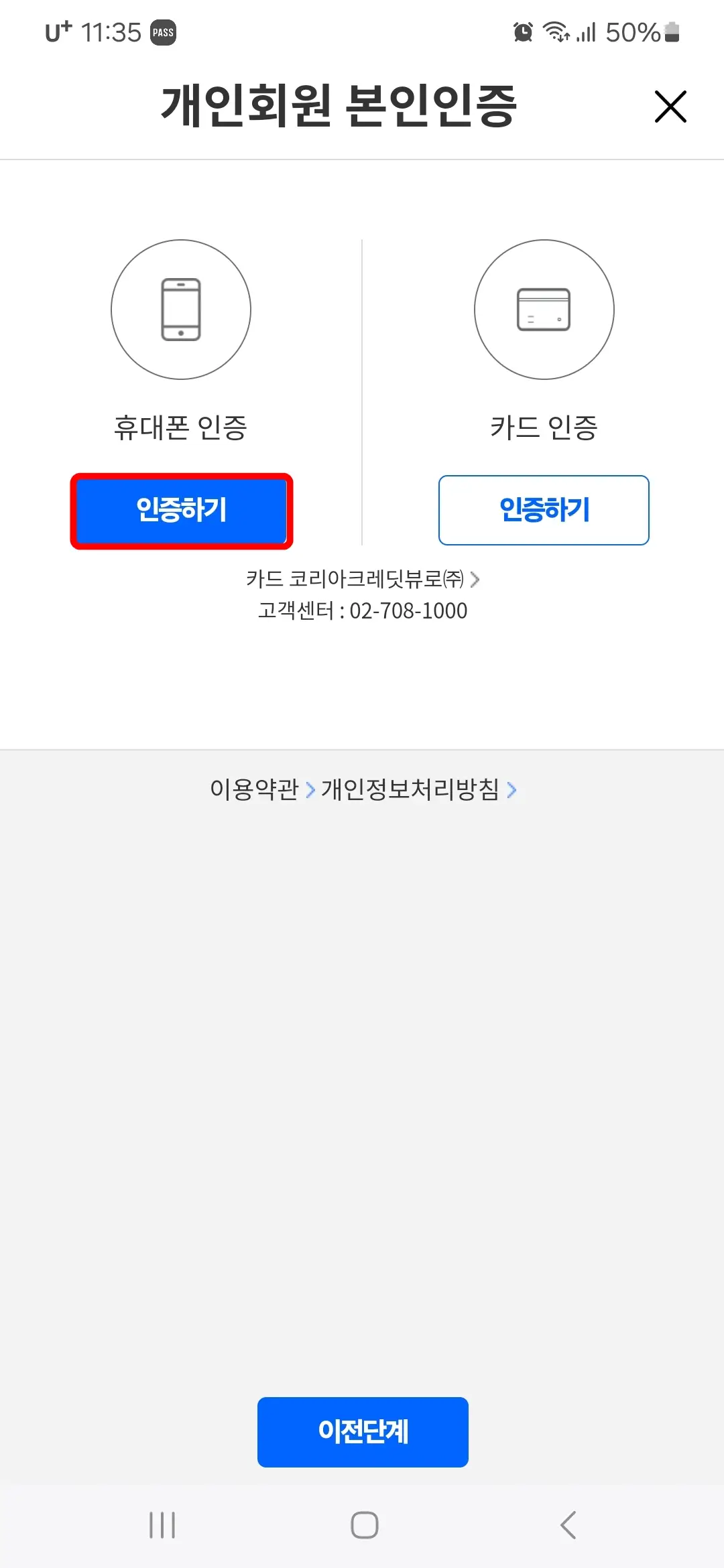Tap the Wi-Fi icon in the status bar

pyautogui.click(x=555, y=31)
